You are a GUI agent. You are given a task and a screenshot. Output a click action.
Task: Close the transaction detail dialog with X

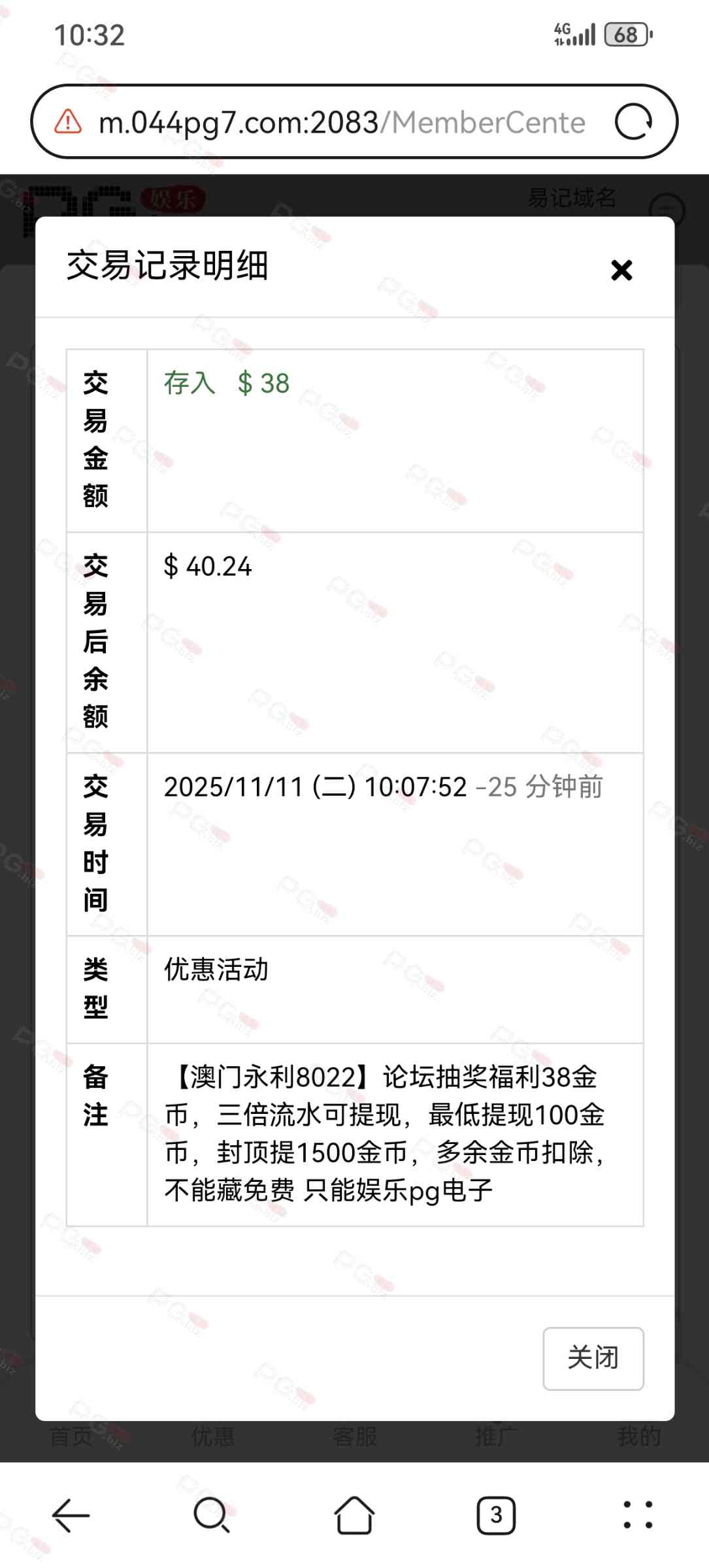click(621, 270)
